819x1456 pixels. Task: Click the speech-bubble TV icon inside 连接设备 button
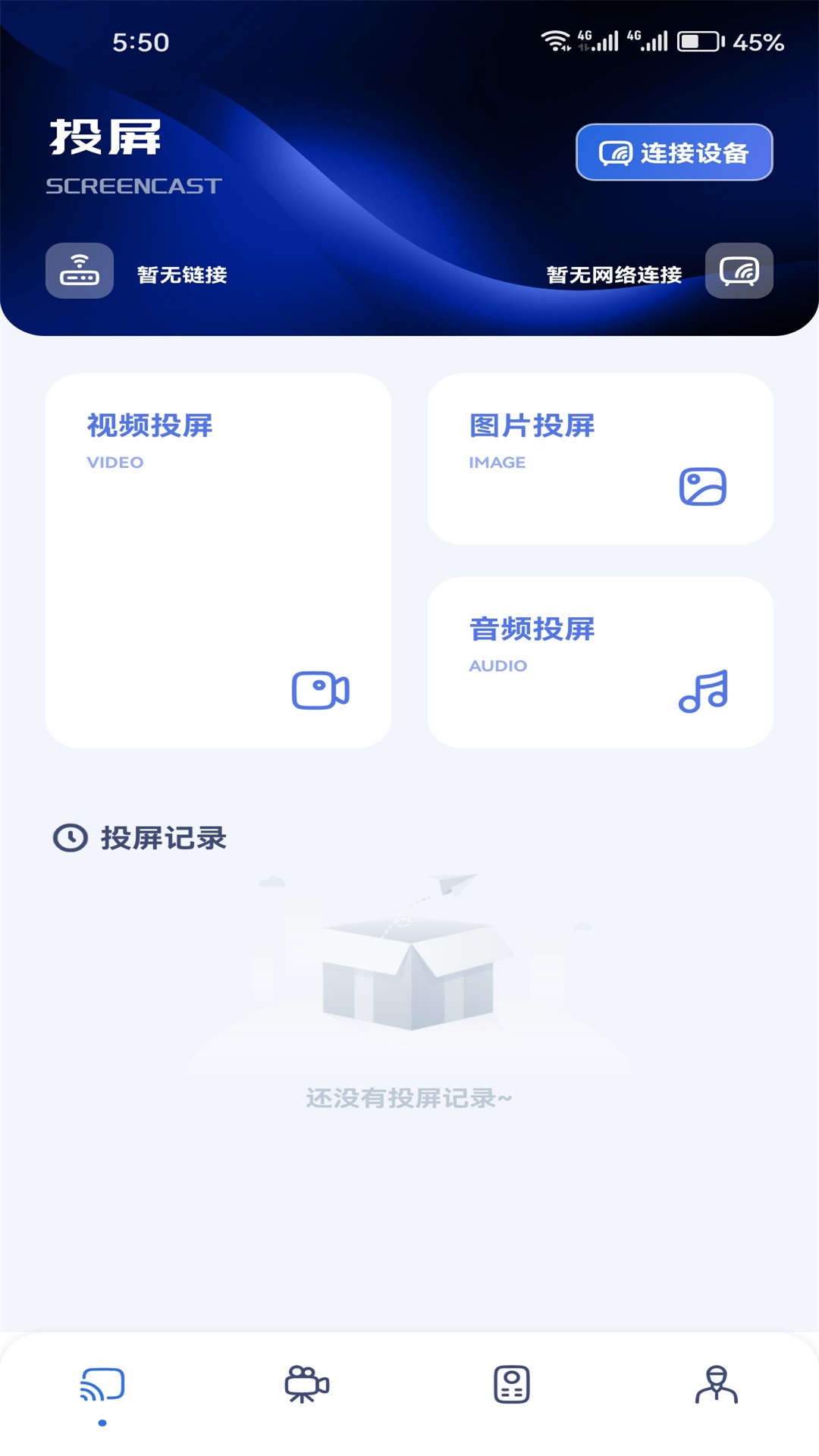tap(616, 153)
